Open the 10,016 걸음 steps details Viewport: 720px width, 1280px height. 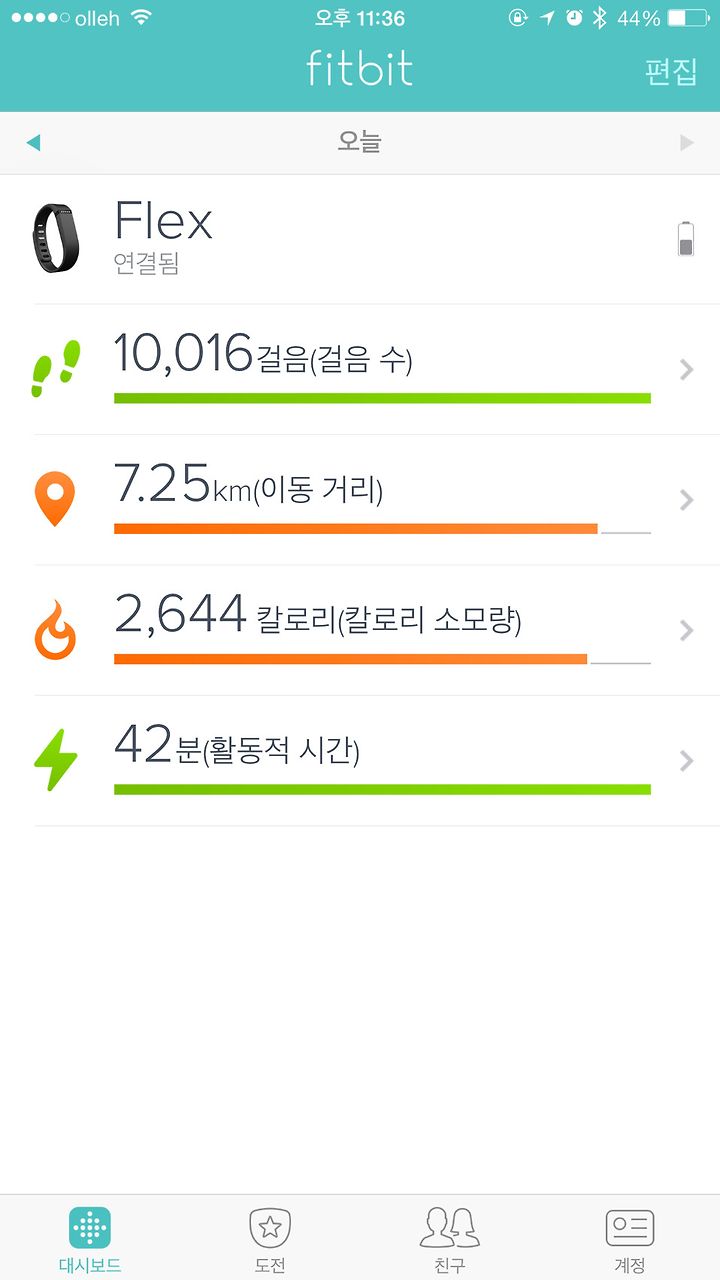coord(360,370)
